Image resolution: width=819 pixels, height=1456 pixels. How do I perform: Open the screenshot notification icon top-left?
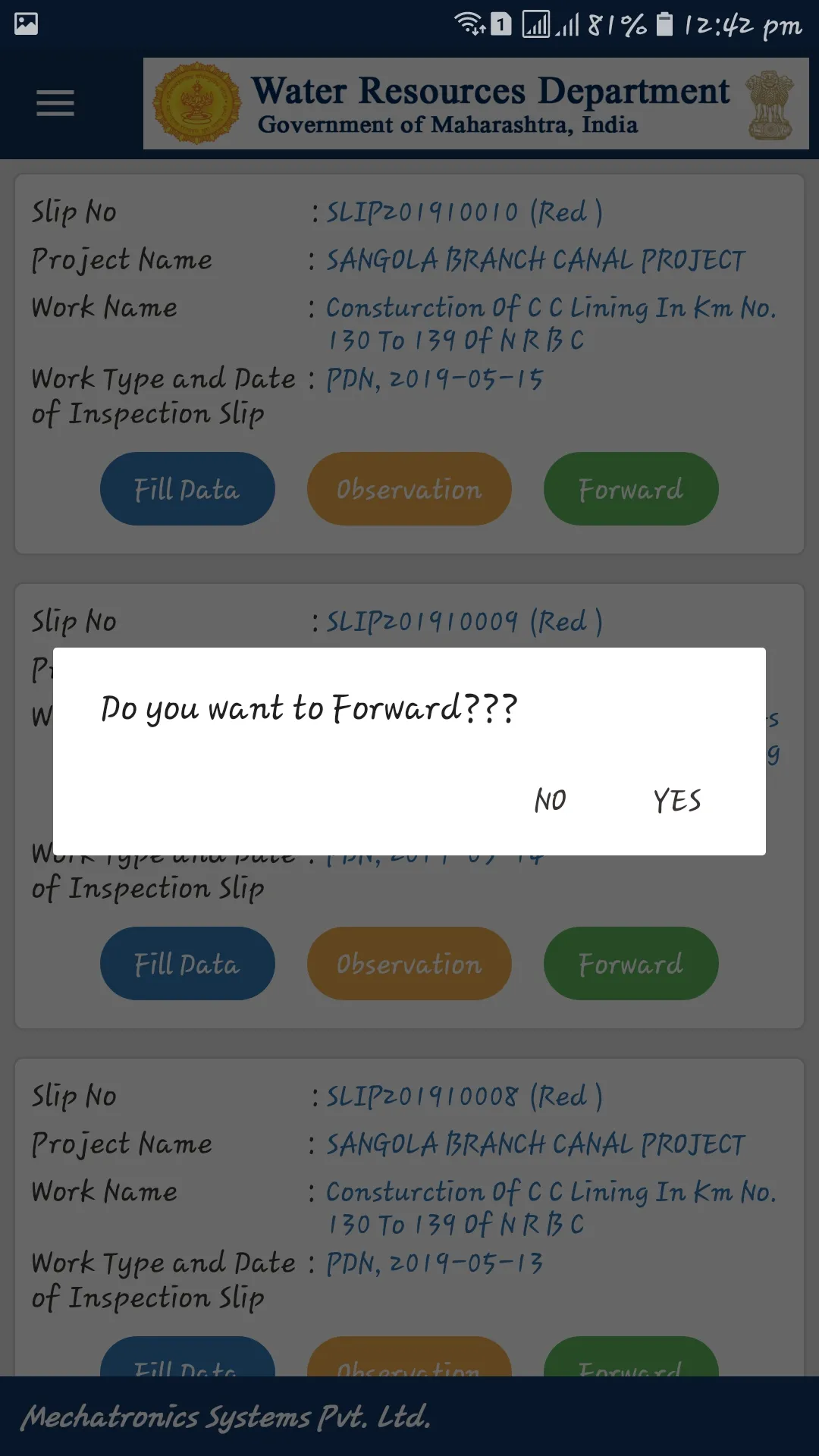point(25,23)
